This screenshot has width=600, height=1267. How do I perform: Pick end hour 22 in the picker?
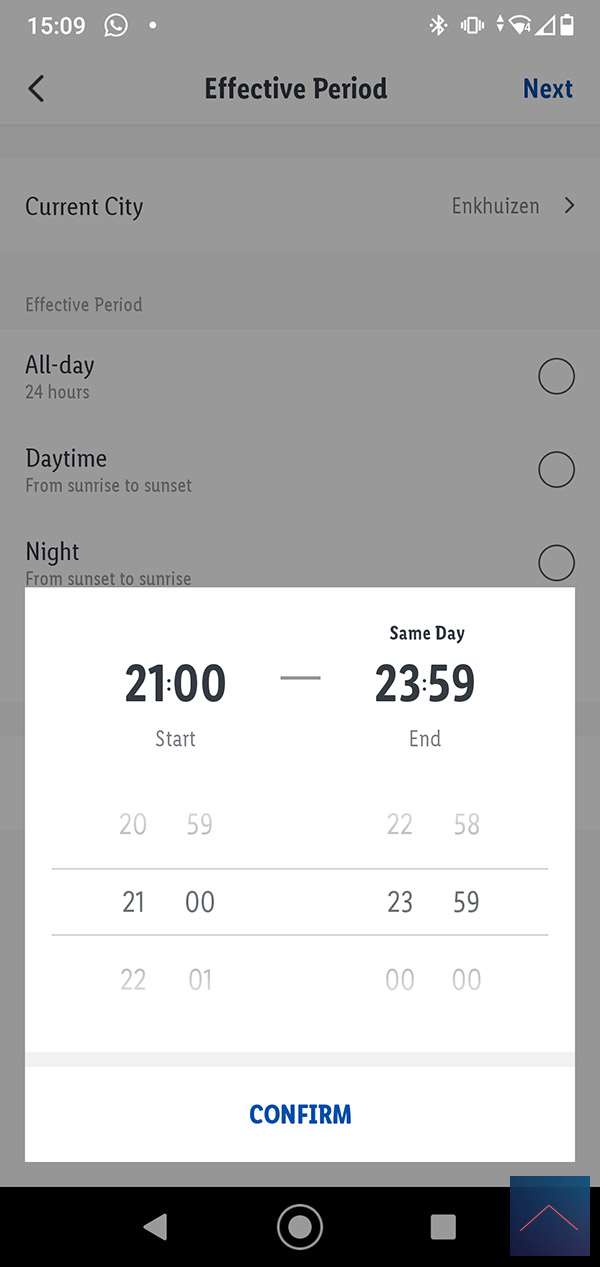click(x=400, y=825)
